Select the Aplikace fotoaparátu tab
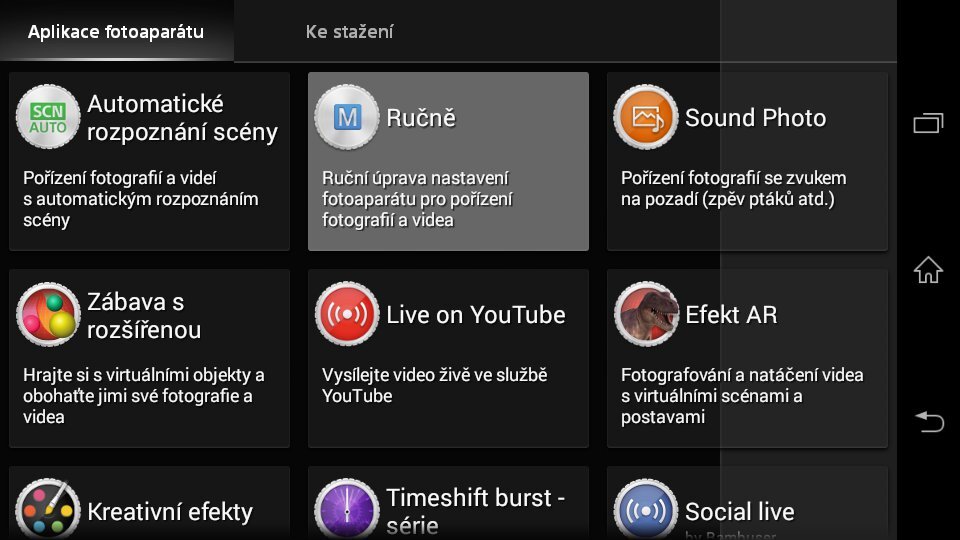The width and height of the screenshot is (960, 540). 116,32
